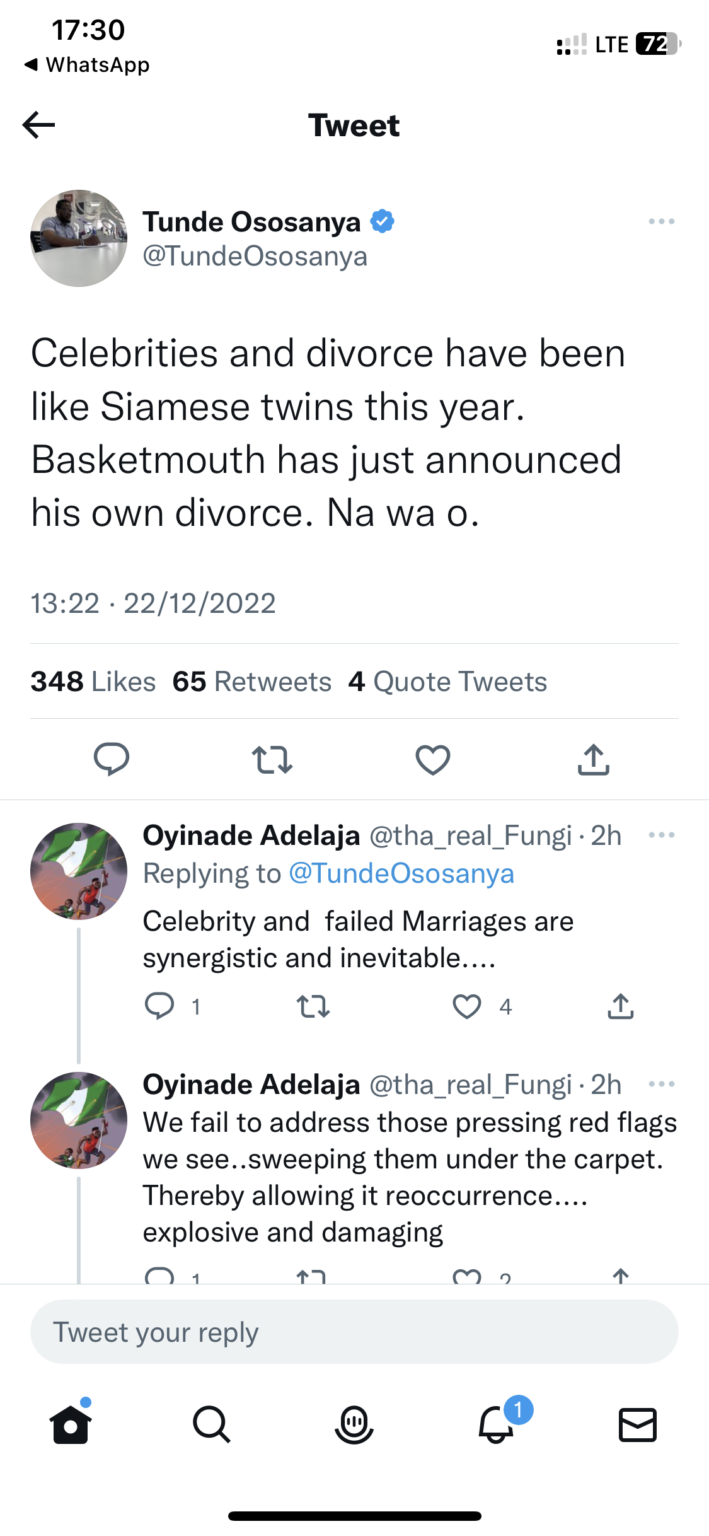Open the 4 Quote Tweets

click(x=447, y=682)
